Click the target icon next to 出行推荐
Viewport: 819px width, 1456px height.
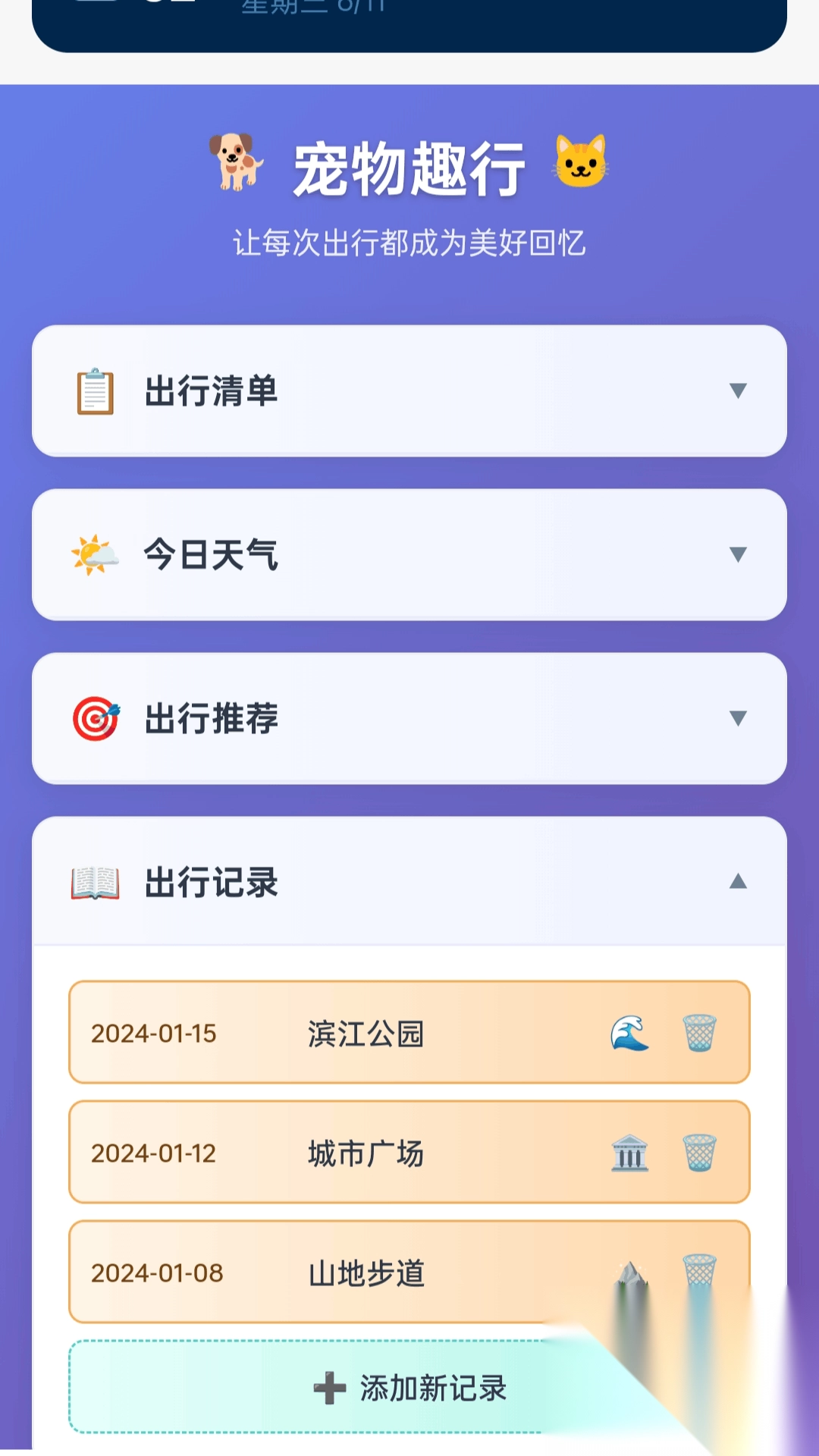point(95,719)
